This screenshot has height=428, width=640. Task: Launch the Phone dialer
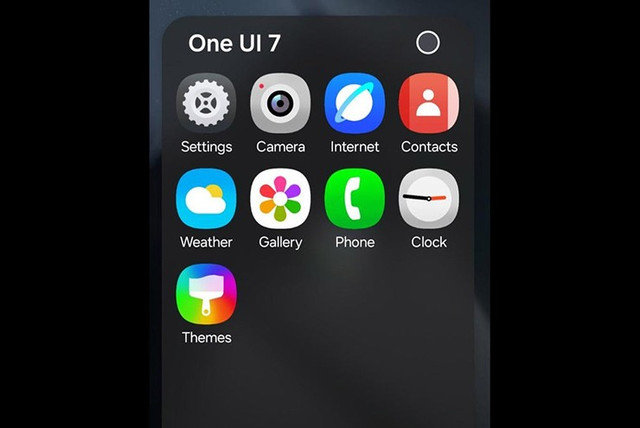pyautogui.click(x=355, y=199)
